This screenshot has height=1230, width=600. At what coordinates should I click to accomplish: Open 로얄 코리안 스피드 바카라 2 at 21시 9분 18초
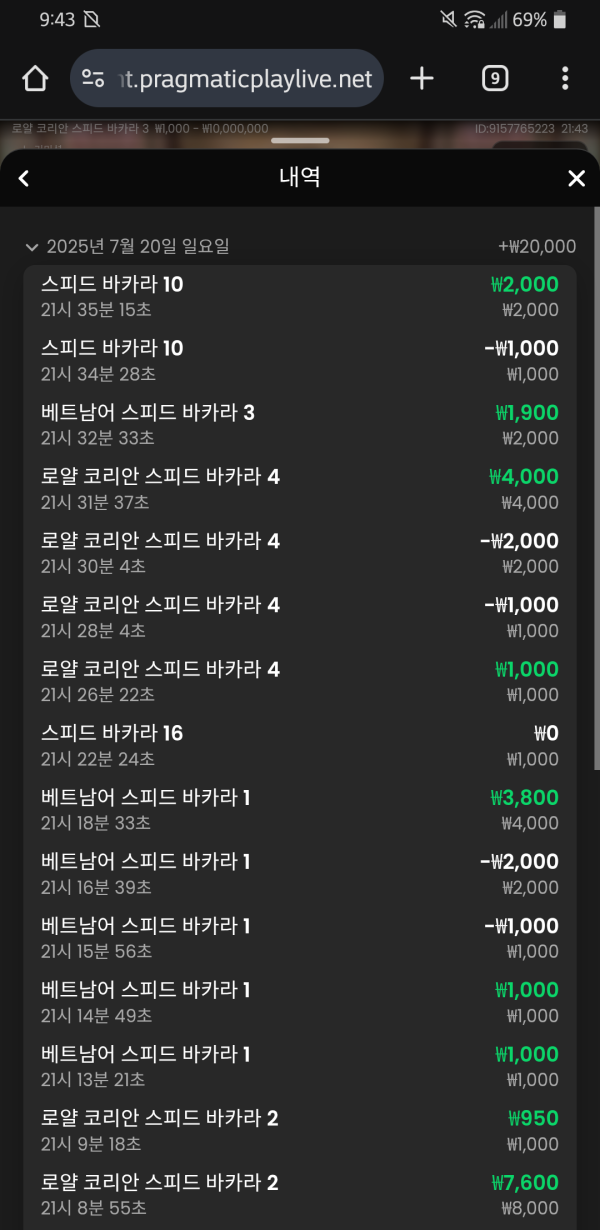click(300, 1130)
